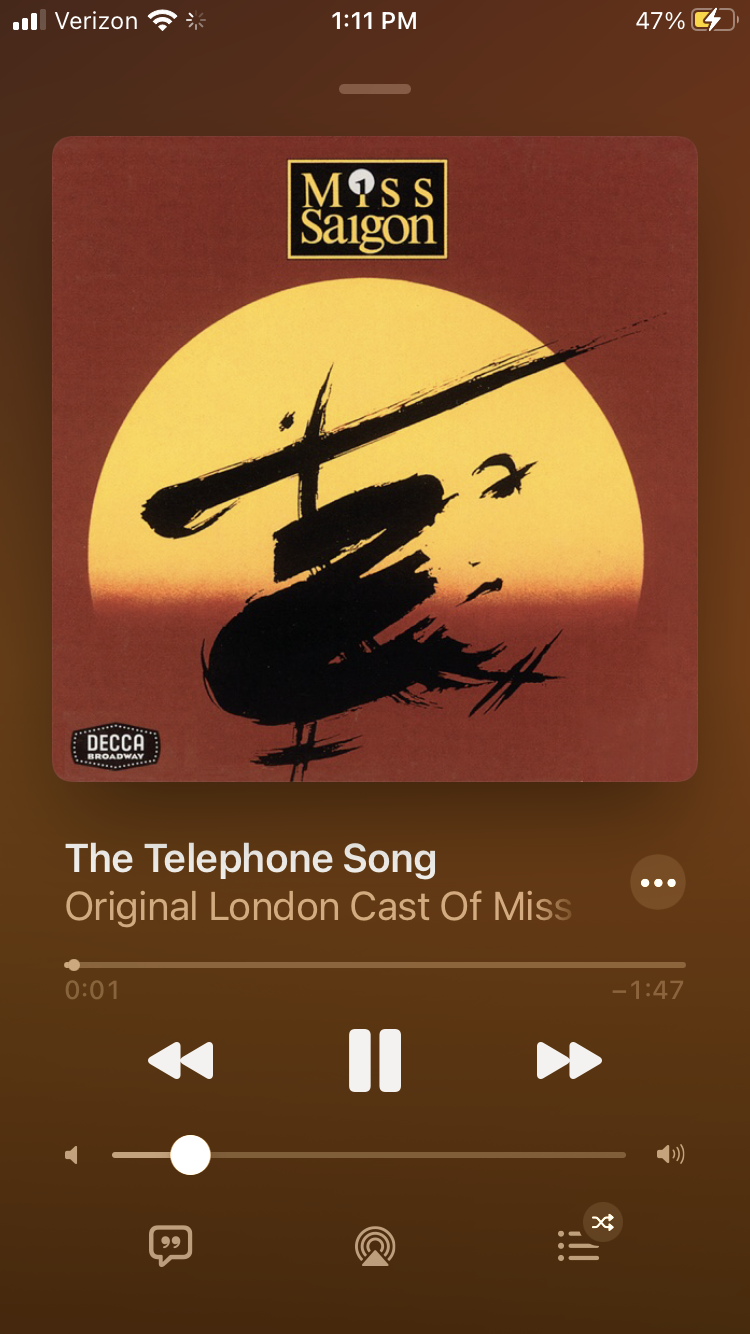The image size is (750, 1334).
Task: Open AirPlay output options
Action: pyautogui.click(x=375, y=1246)
